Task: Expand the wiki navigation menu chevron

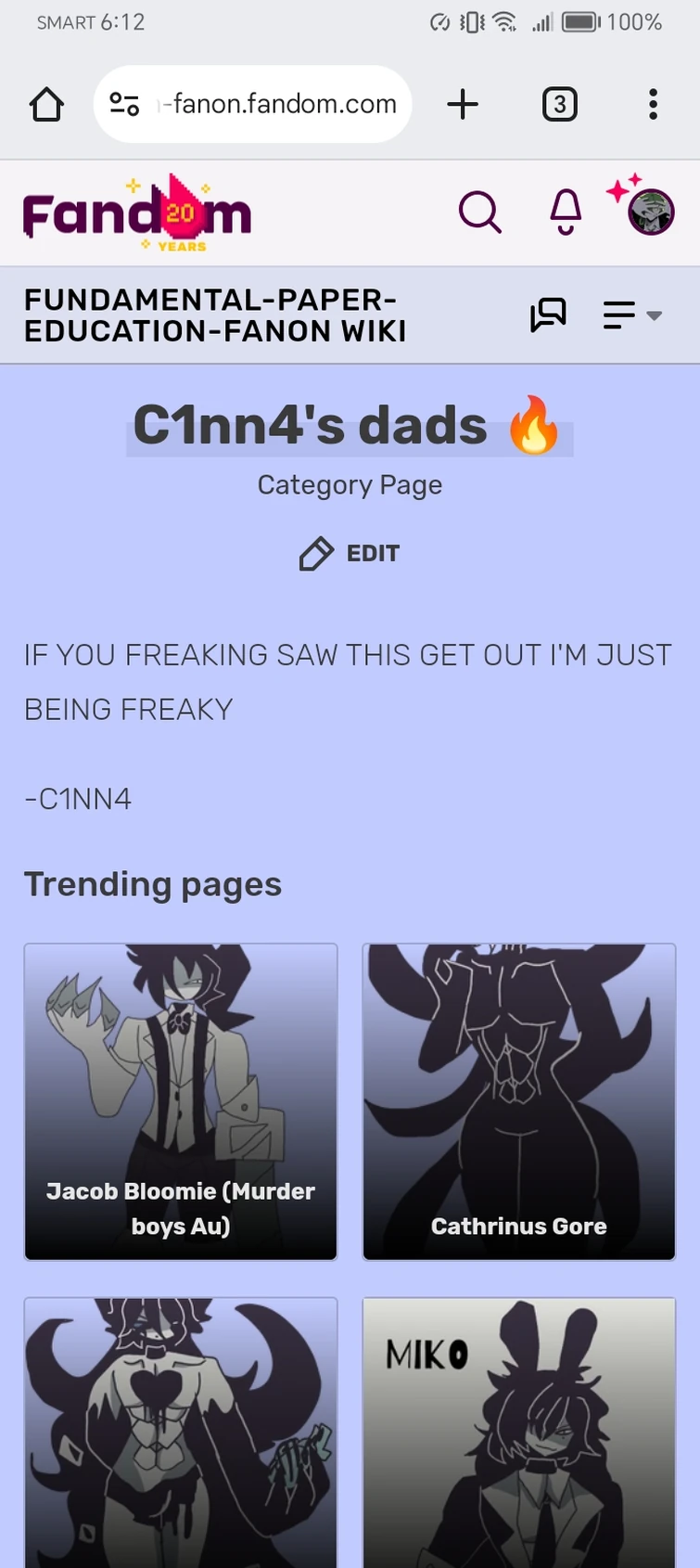Action: pyautogui.click(x=655, y=316)
